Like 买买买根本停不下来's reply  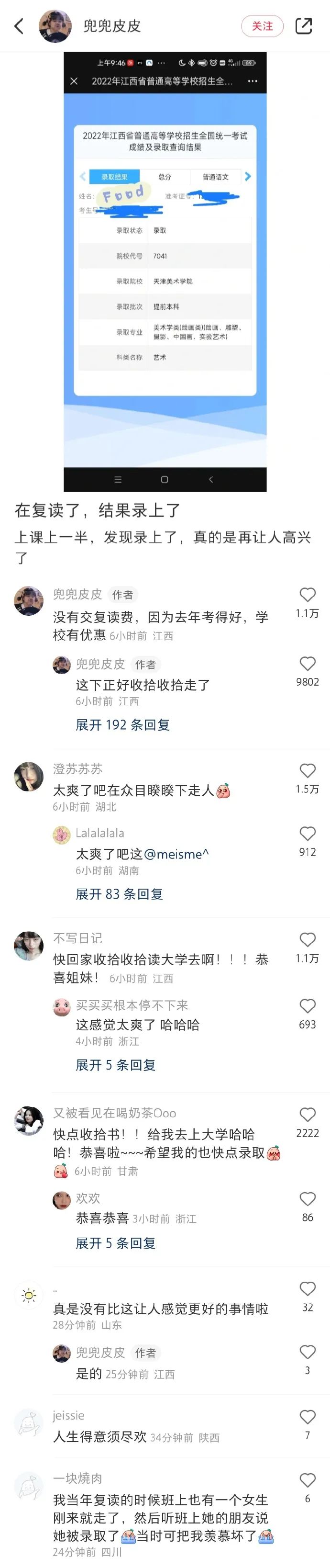click(x=308, y=1005)
